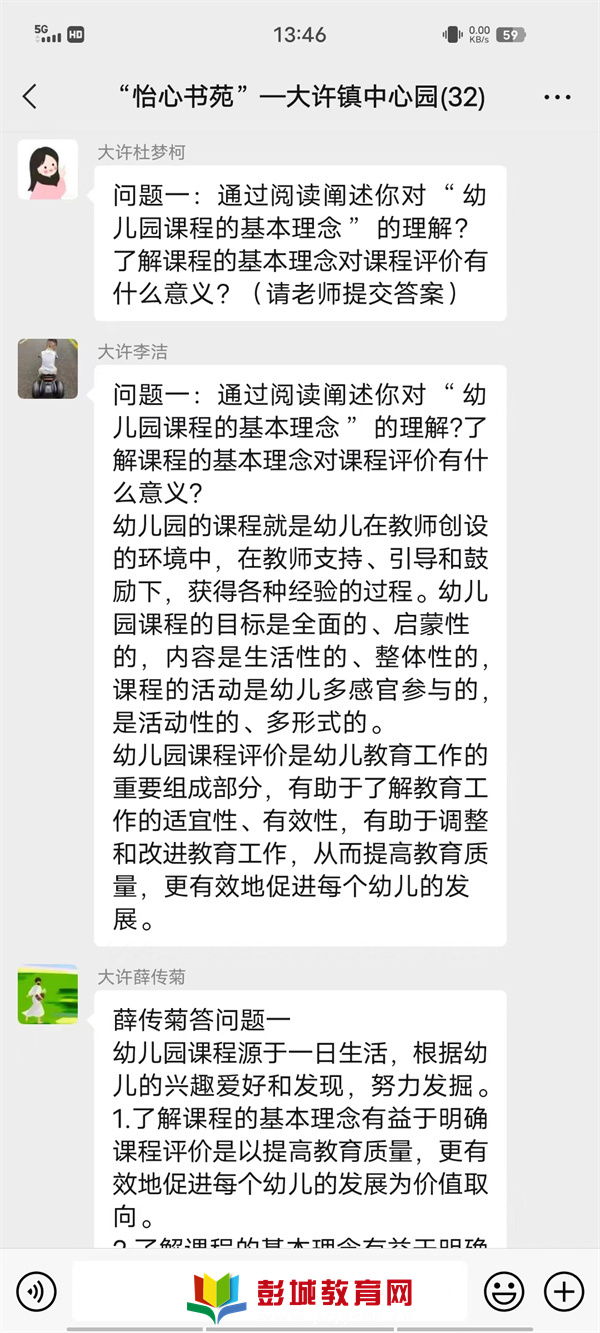Open the plus attachment menu

tap(564, 1291)
